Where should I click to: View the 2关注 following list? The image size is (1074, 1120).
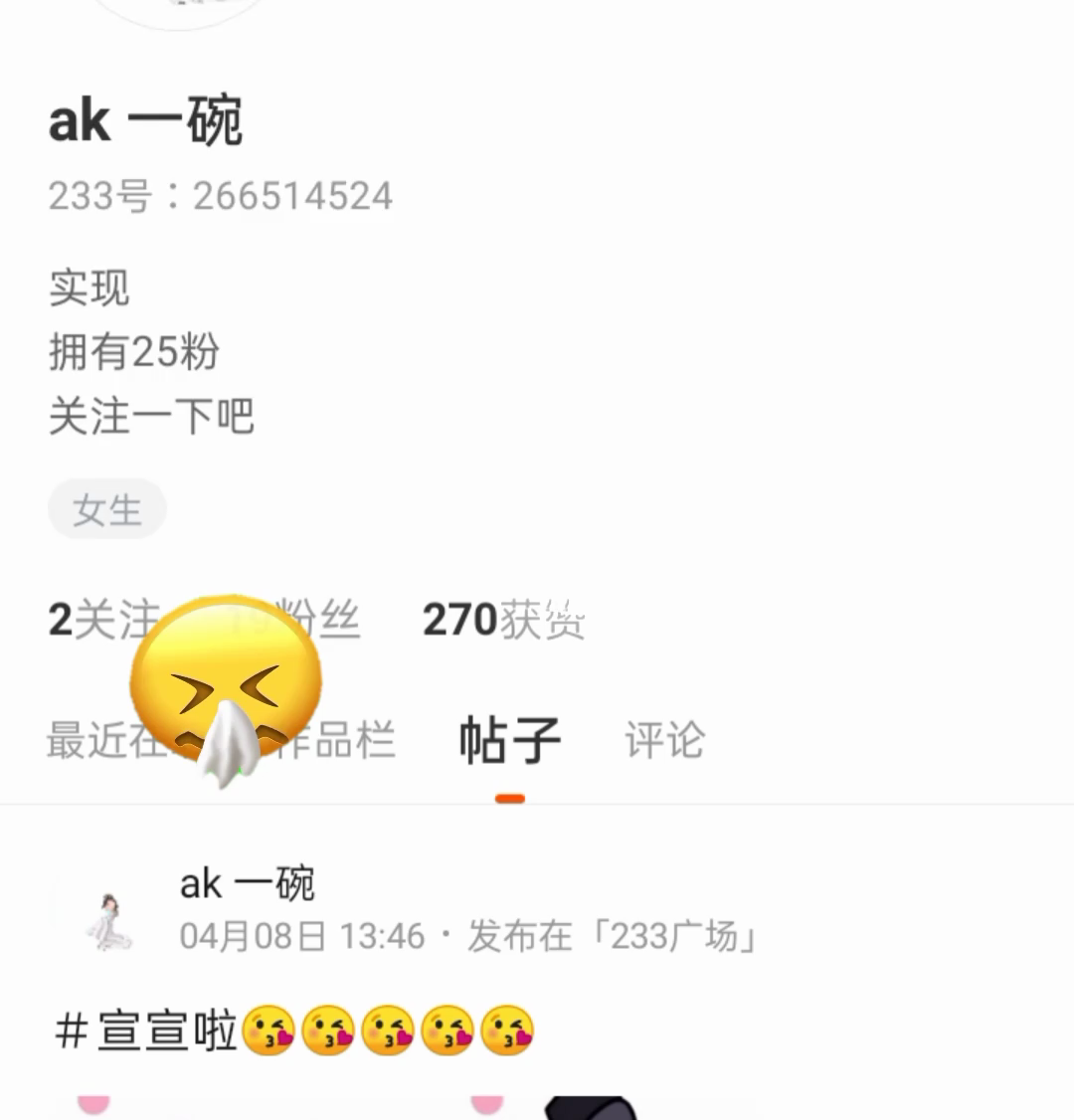(99, 620)
